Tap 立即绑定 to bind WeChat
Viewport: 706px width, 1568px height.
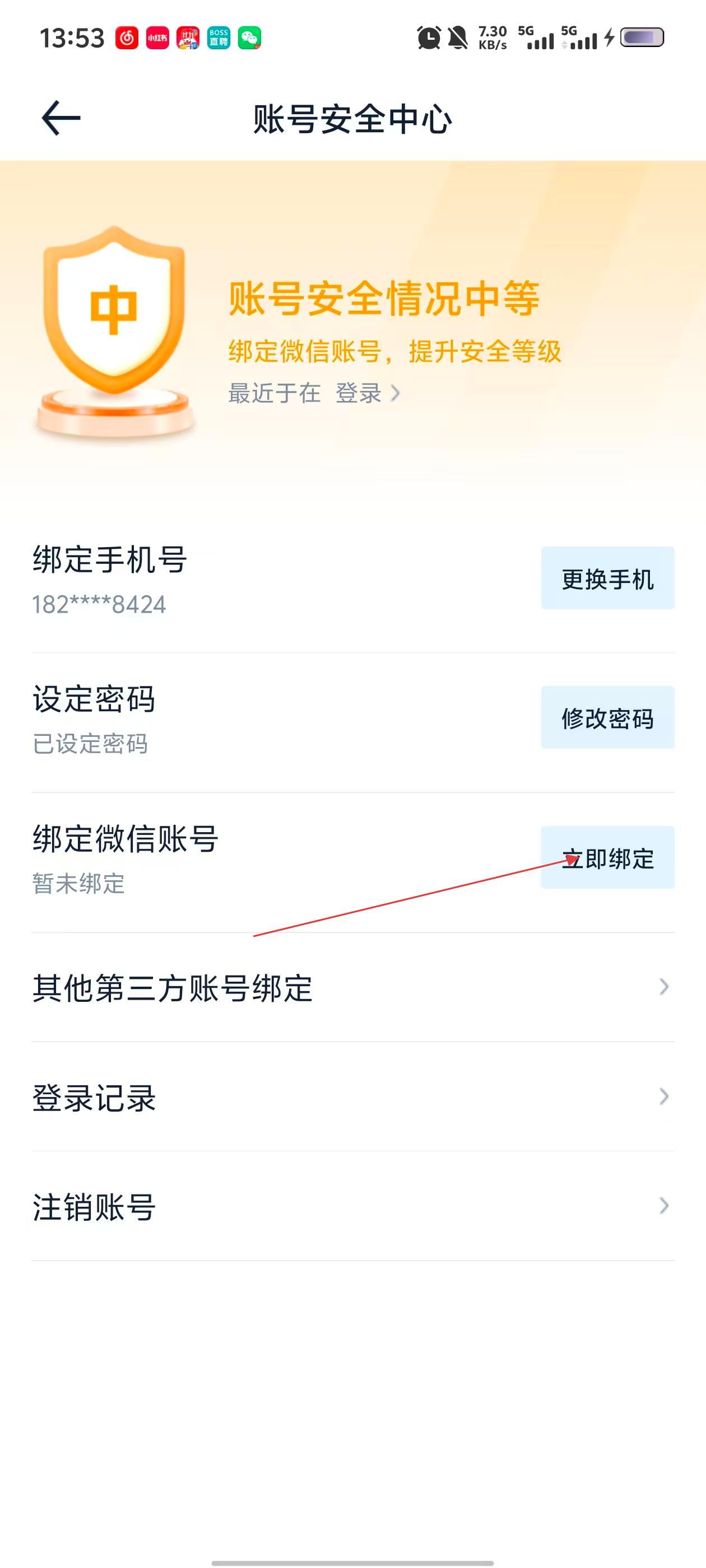pos(607,858)
